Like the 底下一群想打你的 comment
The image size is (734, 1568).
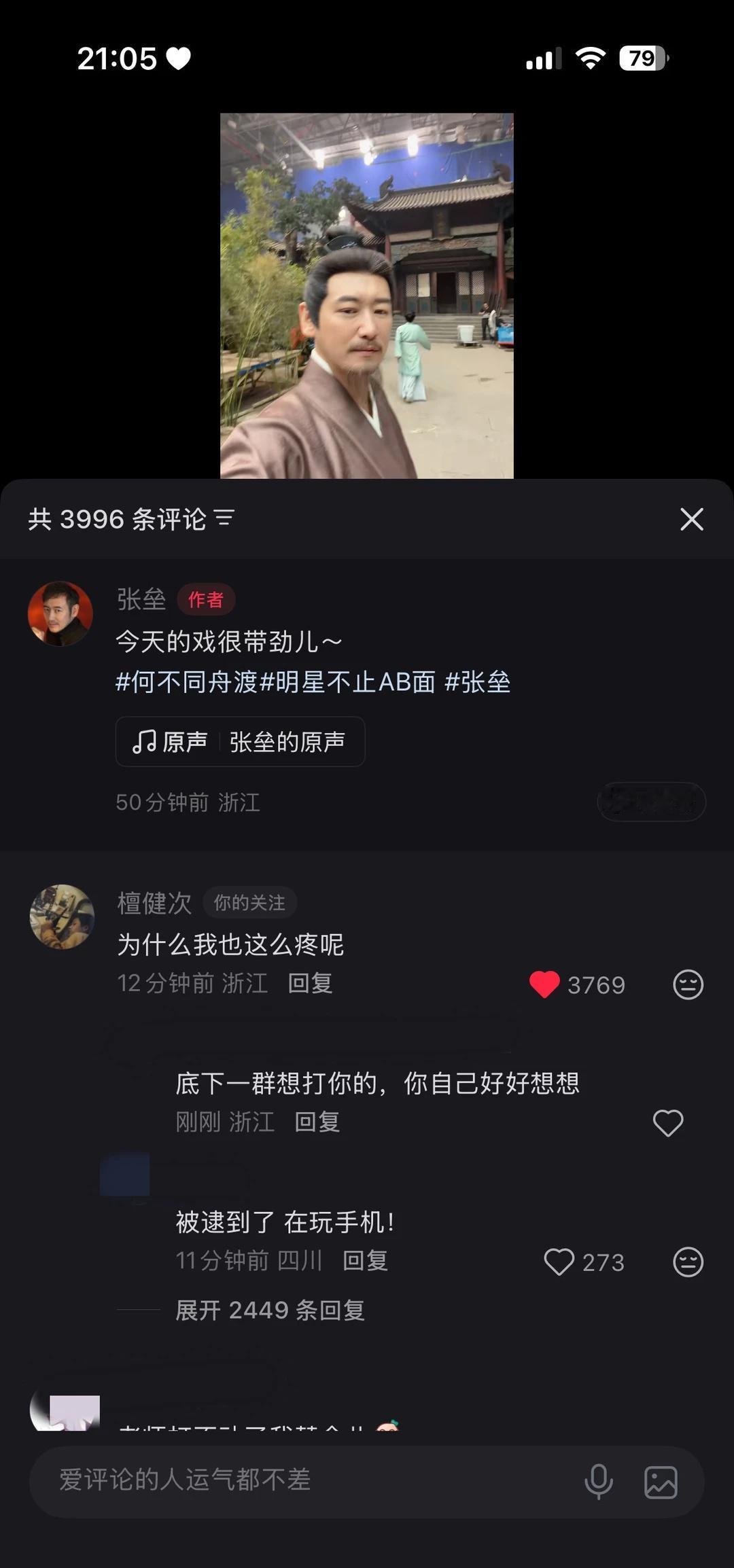click(x=667, y=1122)
